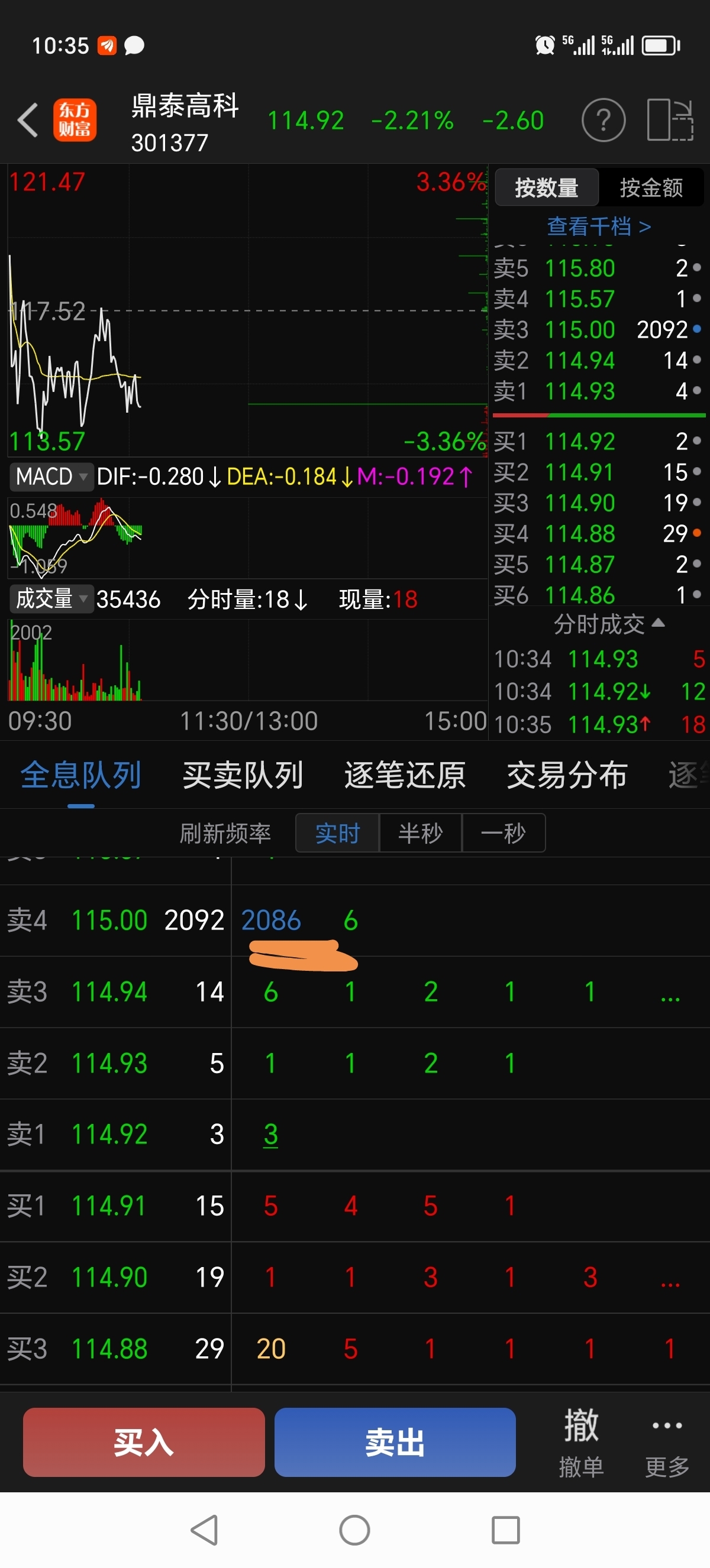Switch to 交易分布 tab
This screenshot has height=1568, width=710.
pyautogui.click(x=566, y=776)
